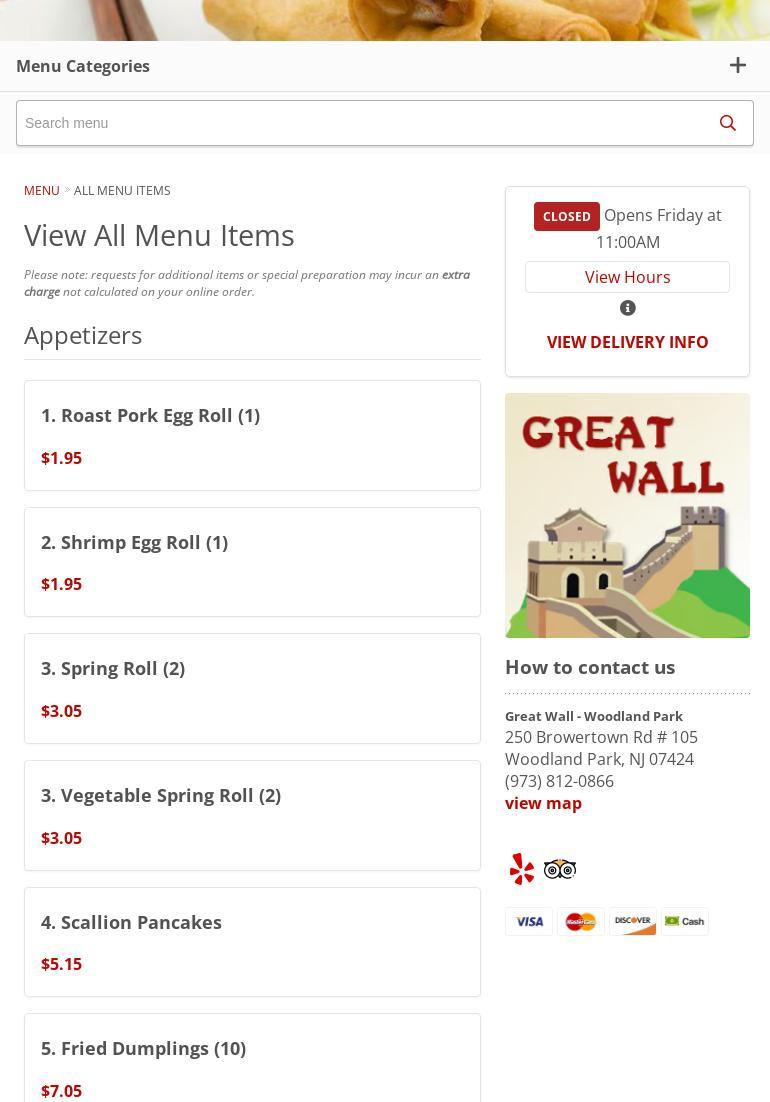This screenshot has height=1102, width=770.
Task: Go to the Menu breadcrumb link
Action: (x=42, y=190)
